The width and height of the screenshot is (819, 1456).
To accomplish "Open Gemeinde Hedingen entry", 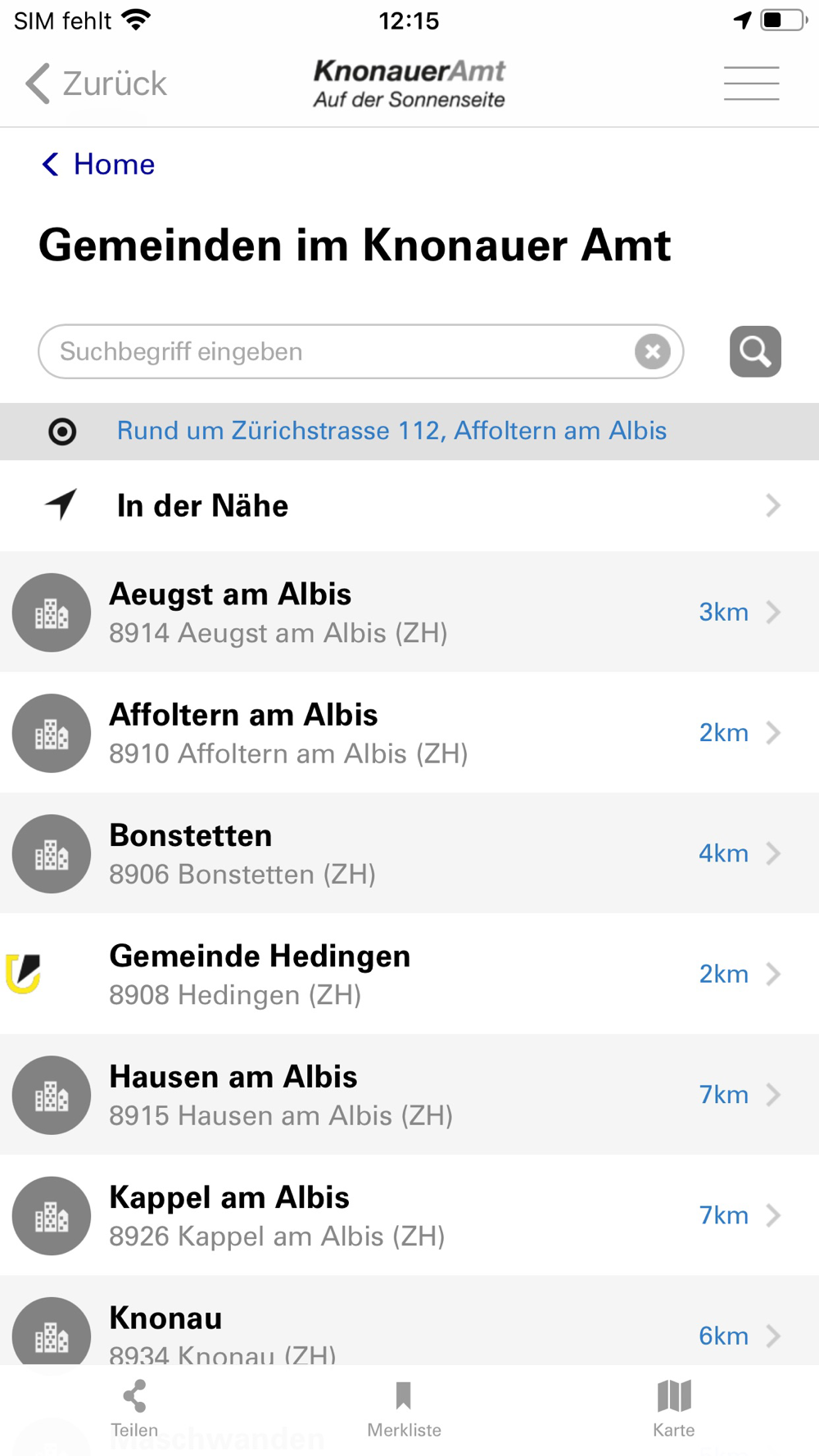I will click(409, 974).
